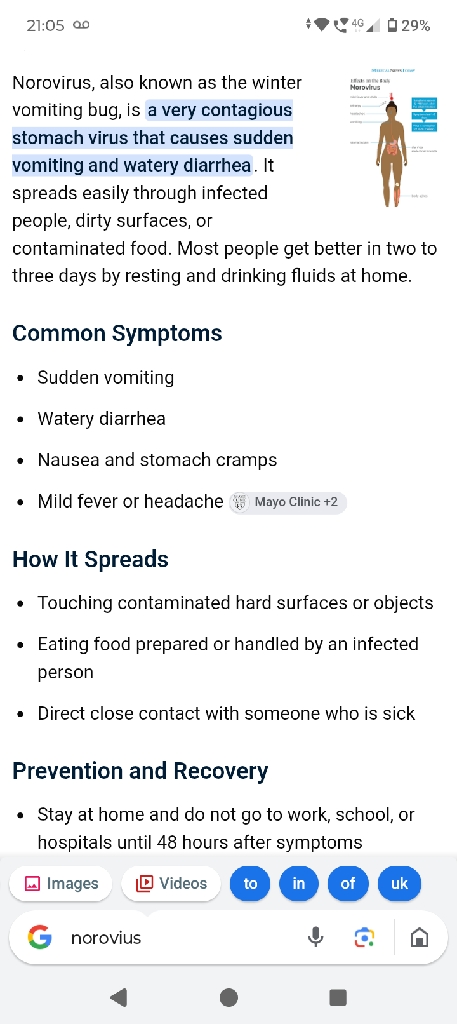
Task: Start voice search with the microphone
Action: pos(315,938)
